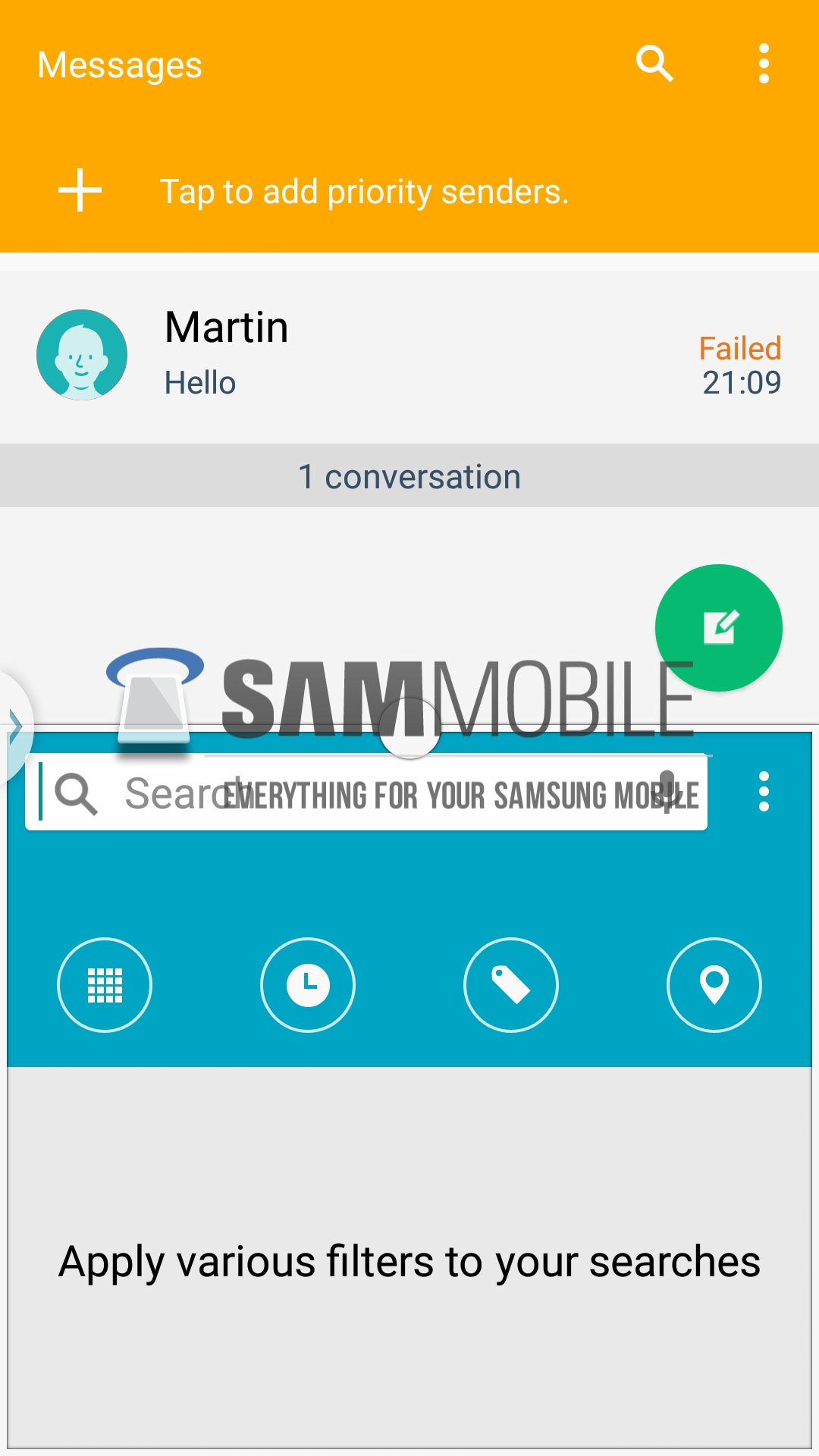The width and height of the screenshot is (819, 1456).
Task: Filter searches by category grid
Action: pyautogui.click(x=105, y=985)
